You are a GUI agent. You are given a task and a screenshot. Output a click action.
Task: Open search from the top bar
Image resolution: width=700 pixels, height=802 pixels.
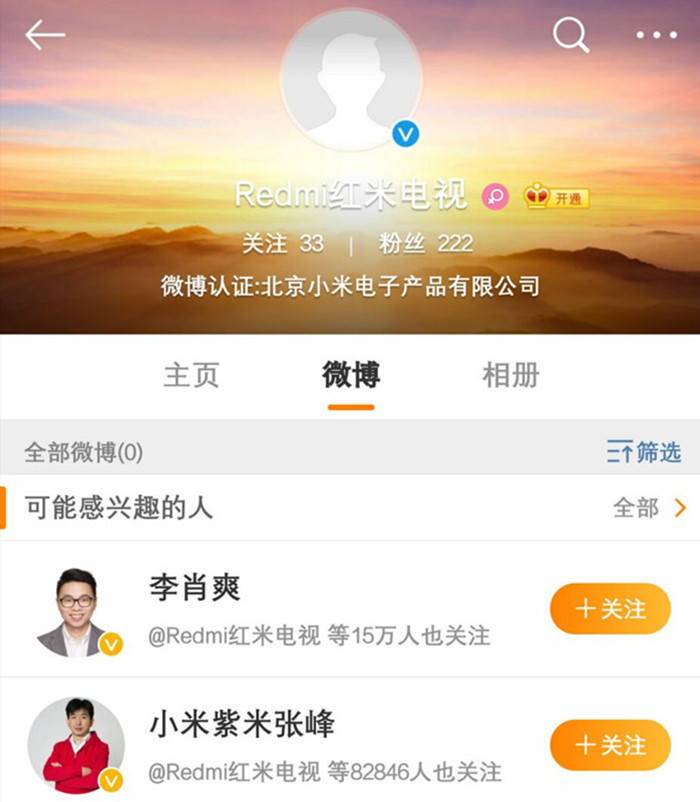coord(571,35)
